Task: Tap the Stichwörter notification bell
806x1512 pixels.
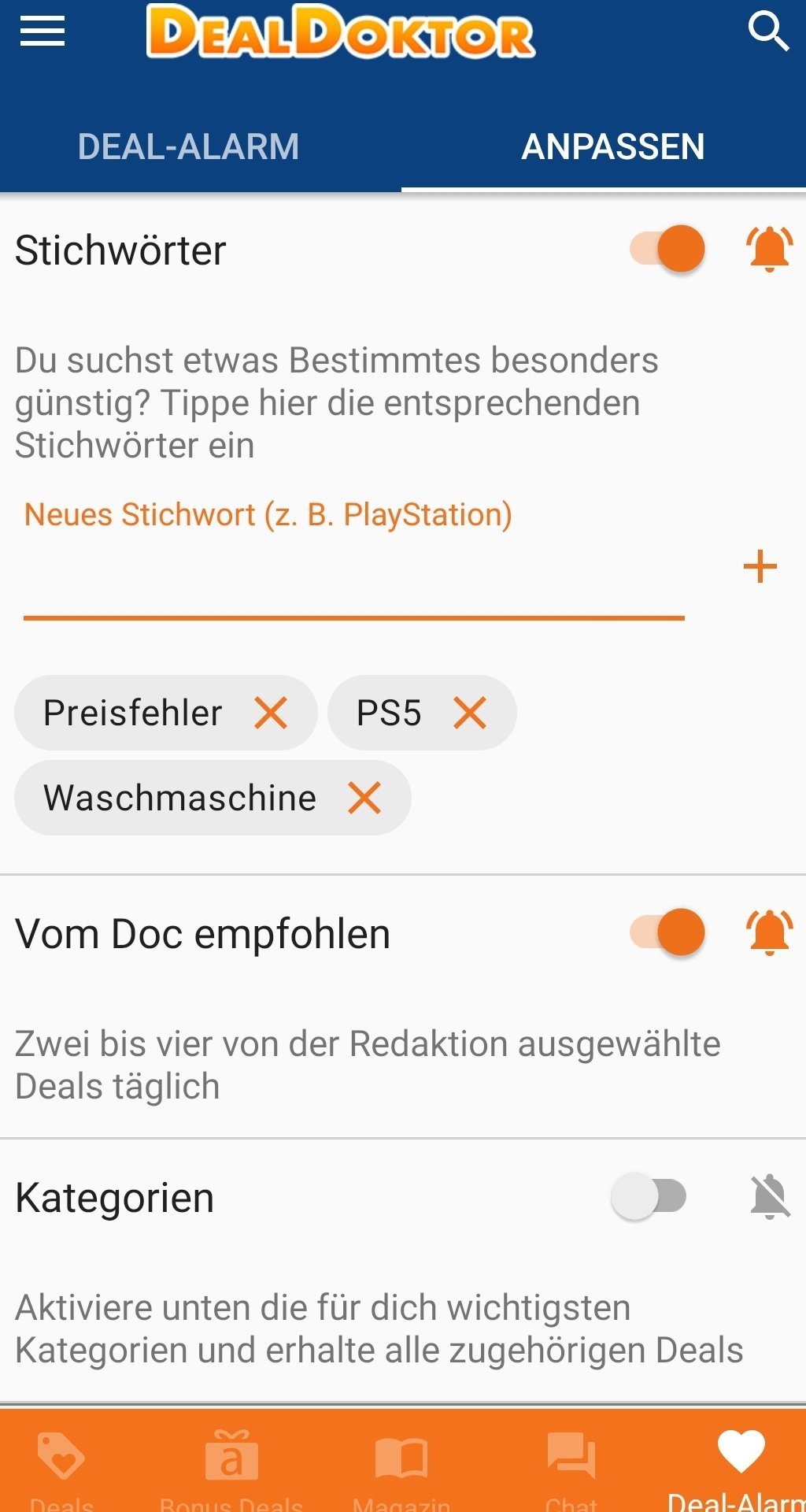Action: point(769,249)
